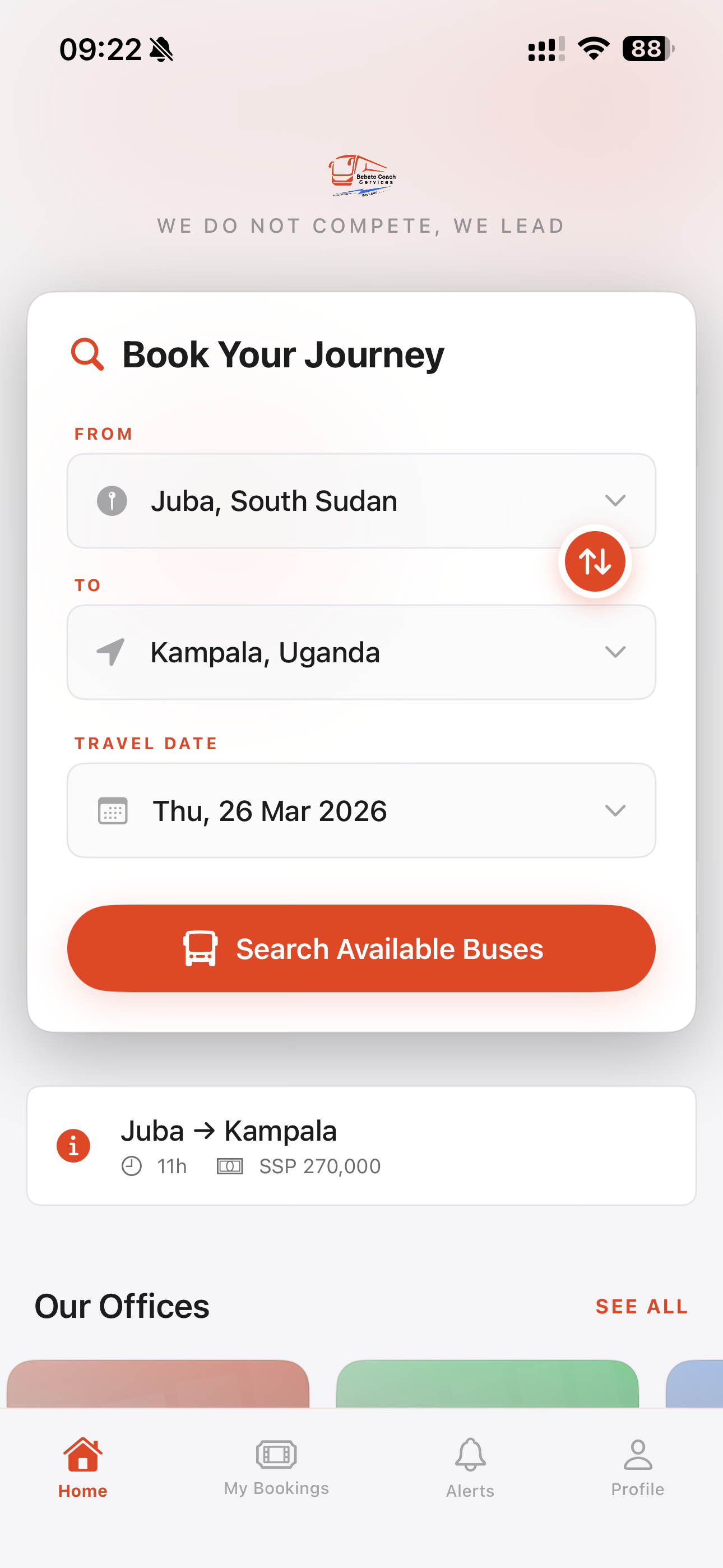Image resolution: width=723 pixels, height=1568 pixels.
Task: Tap the info icon next to Juba → Kampala route
Action: (x=73, y=1145)
